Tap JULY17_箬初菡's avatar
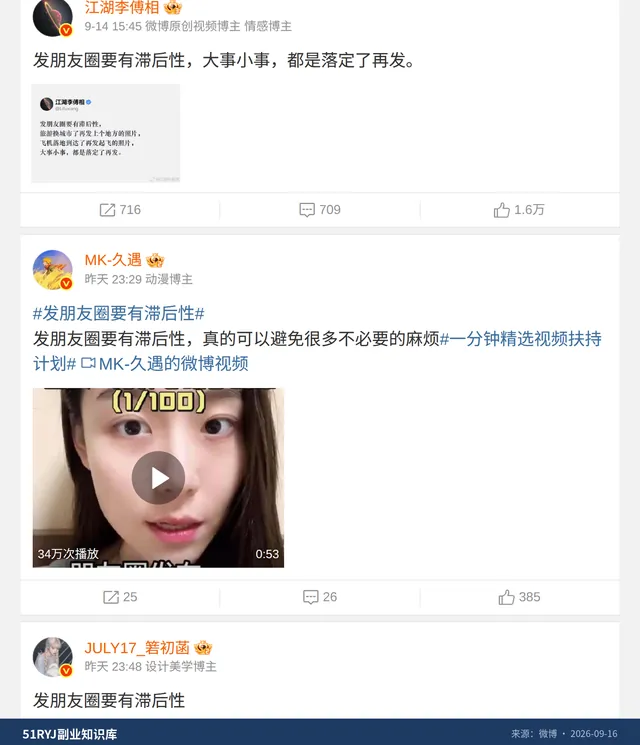640x745 pixels. [53, 657]
